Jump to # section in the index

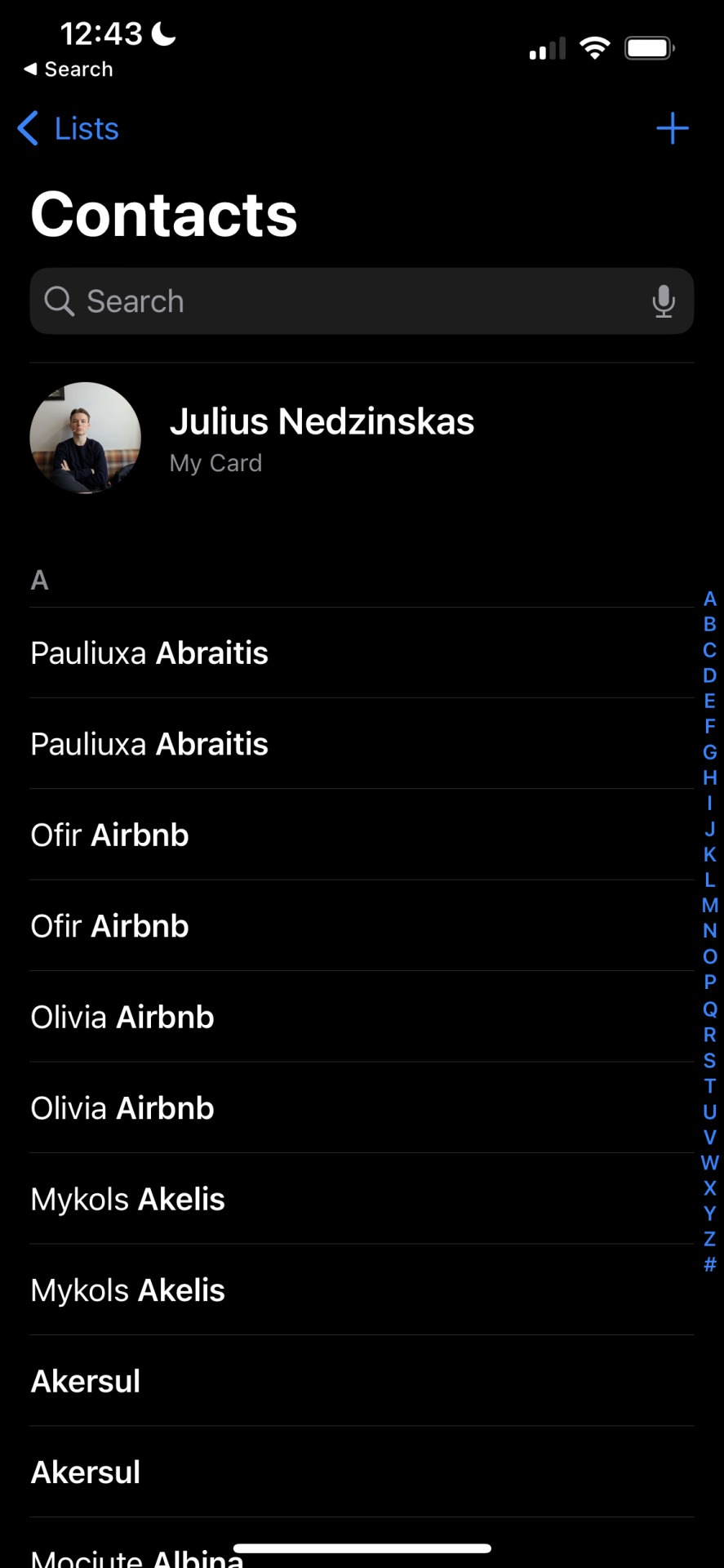(x=709, y=1264)
